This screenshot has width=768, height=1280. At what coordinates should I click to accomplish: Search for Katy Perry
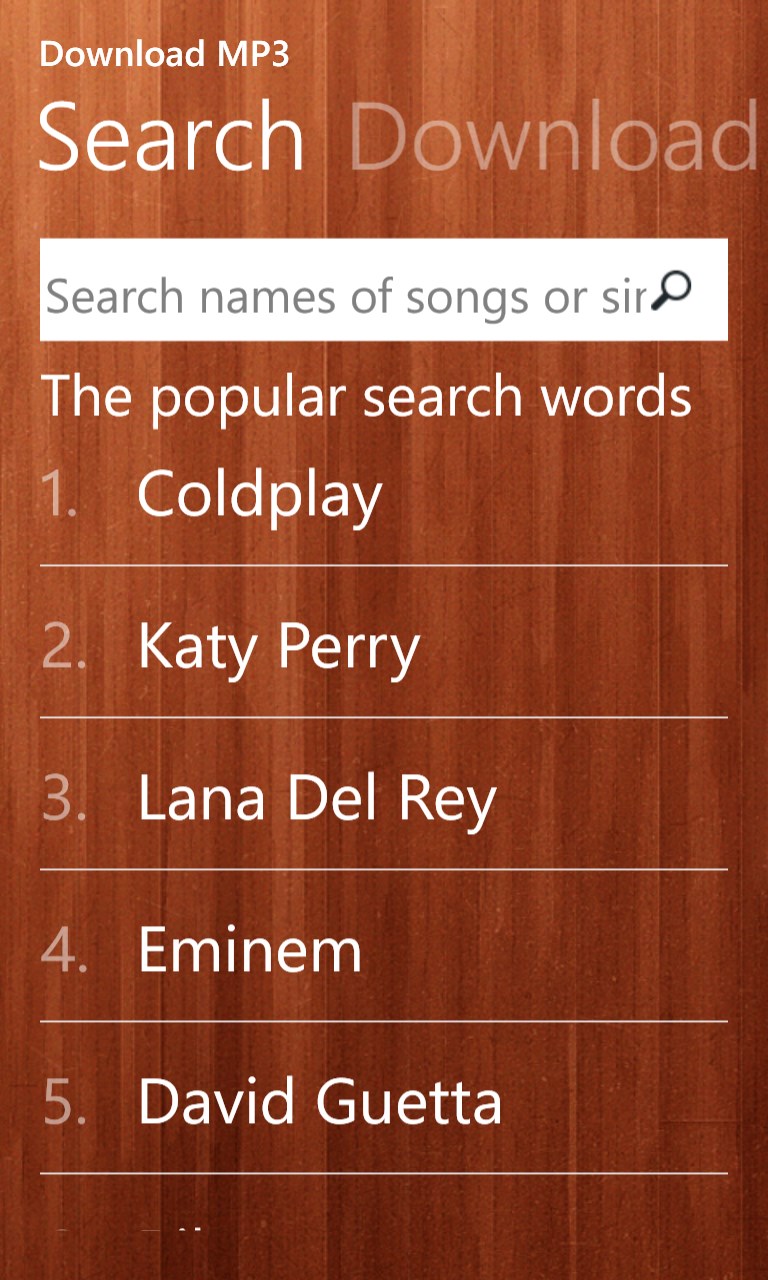point(278,647)
